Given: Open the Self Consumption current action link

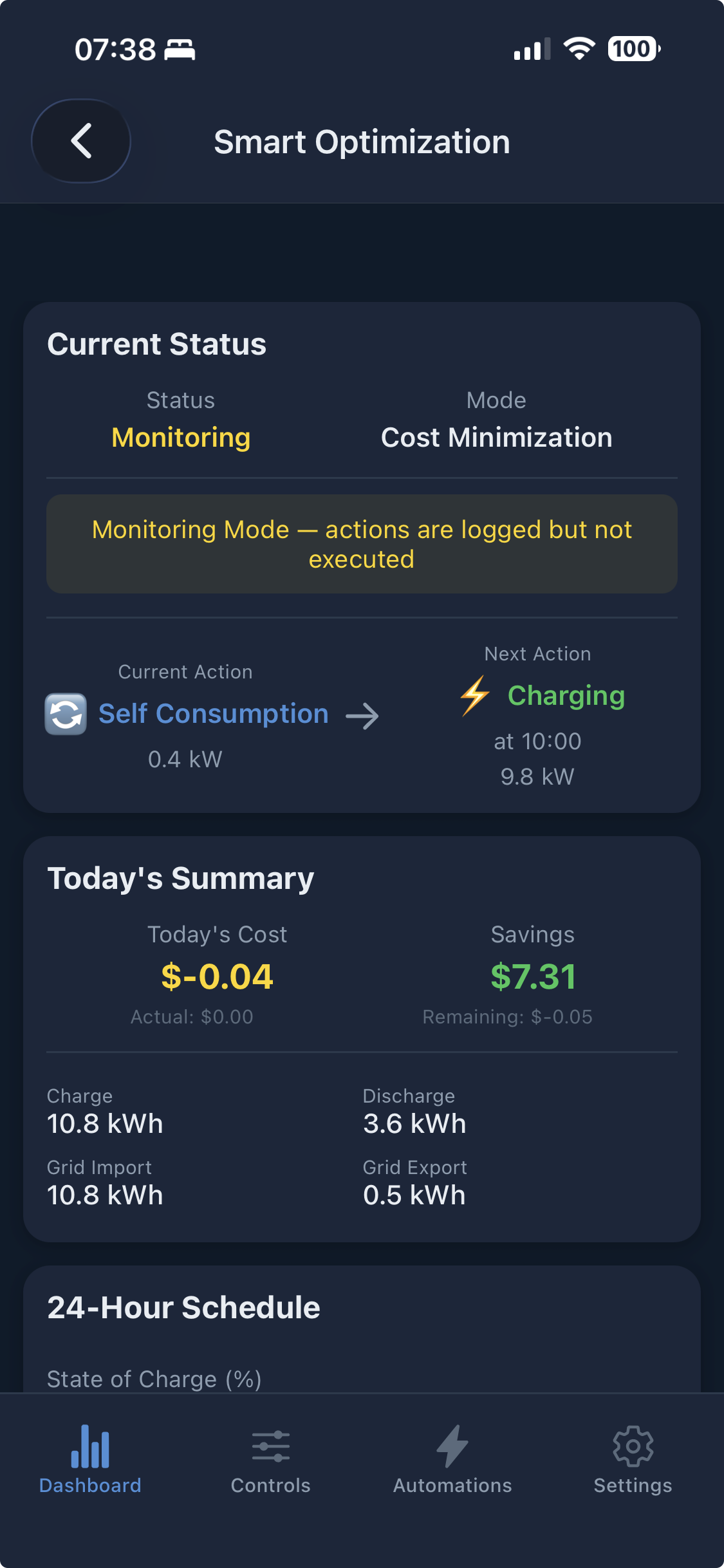Looking at the screenshot, I should point(214,713).
